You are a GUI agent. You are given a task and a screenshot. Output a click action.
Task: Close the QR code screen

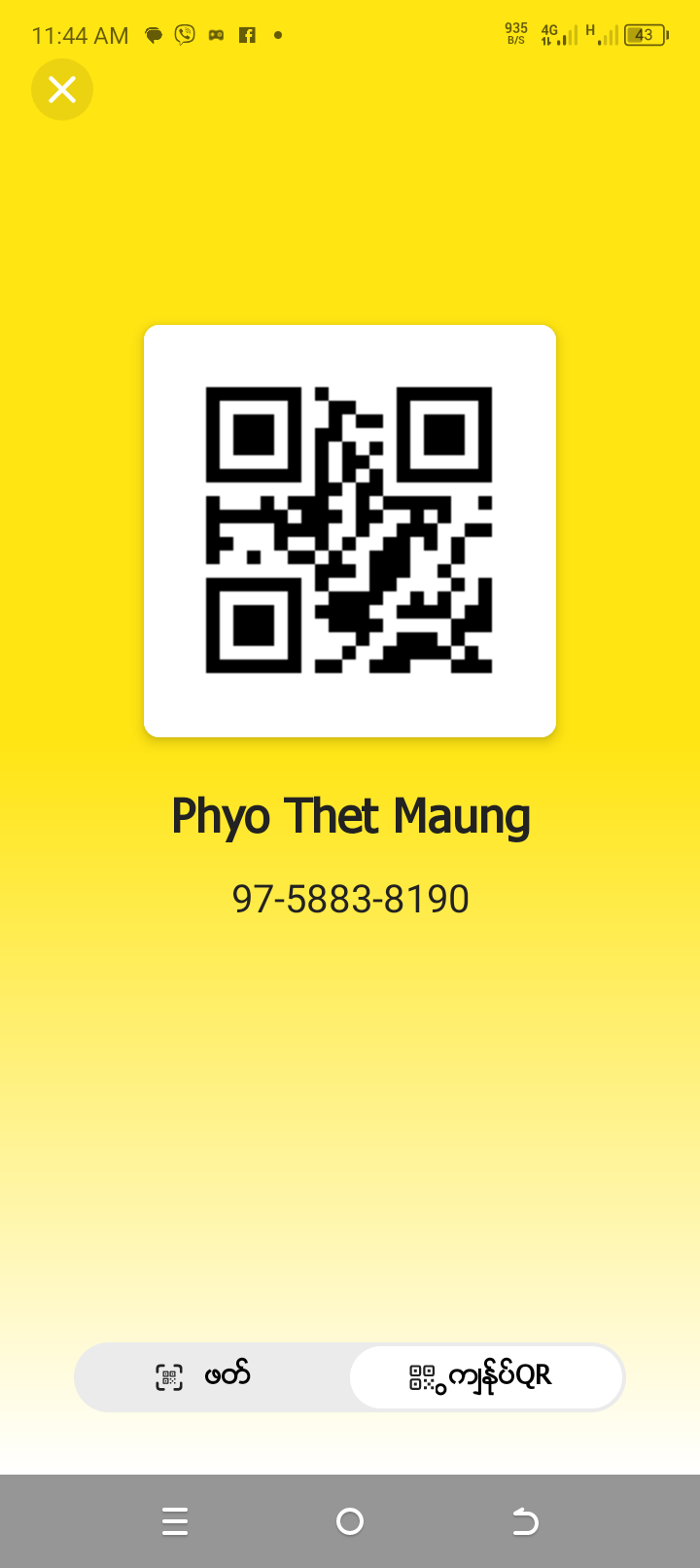(62, 89)
